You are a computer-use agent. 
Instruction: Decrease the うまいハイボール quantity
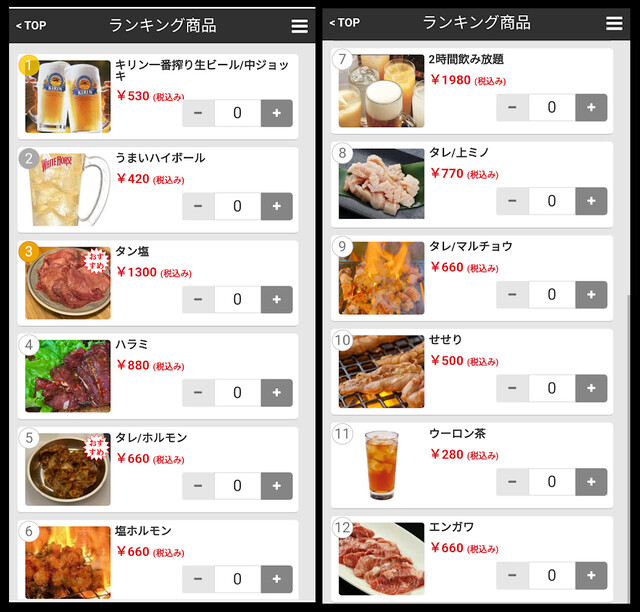(198, 206)
